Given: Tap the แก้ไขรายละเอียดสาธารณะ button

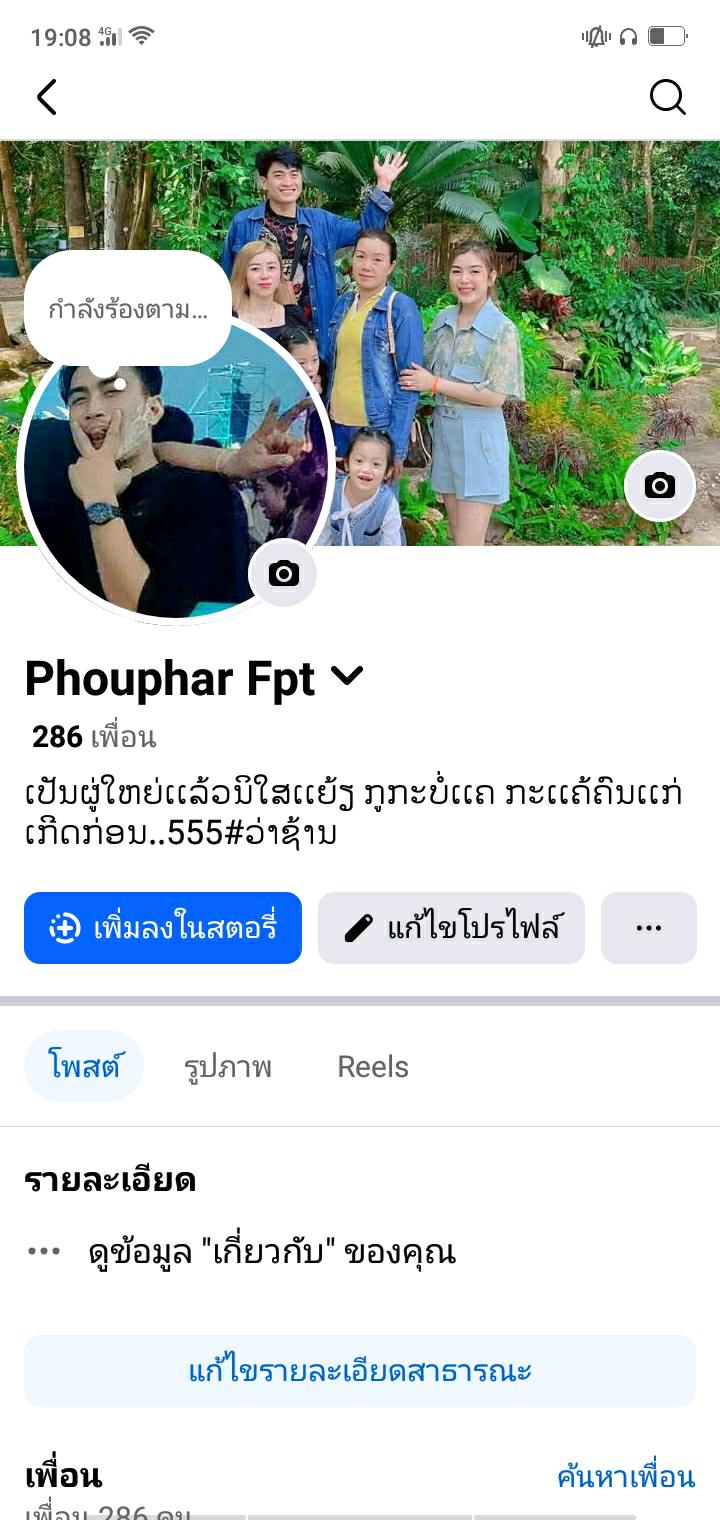Looking at the screenshot, I should 360,1370.
